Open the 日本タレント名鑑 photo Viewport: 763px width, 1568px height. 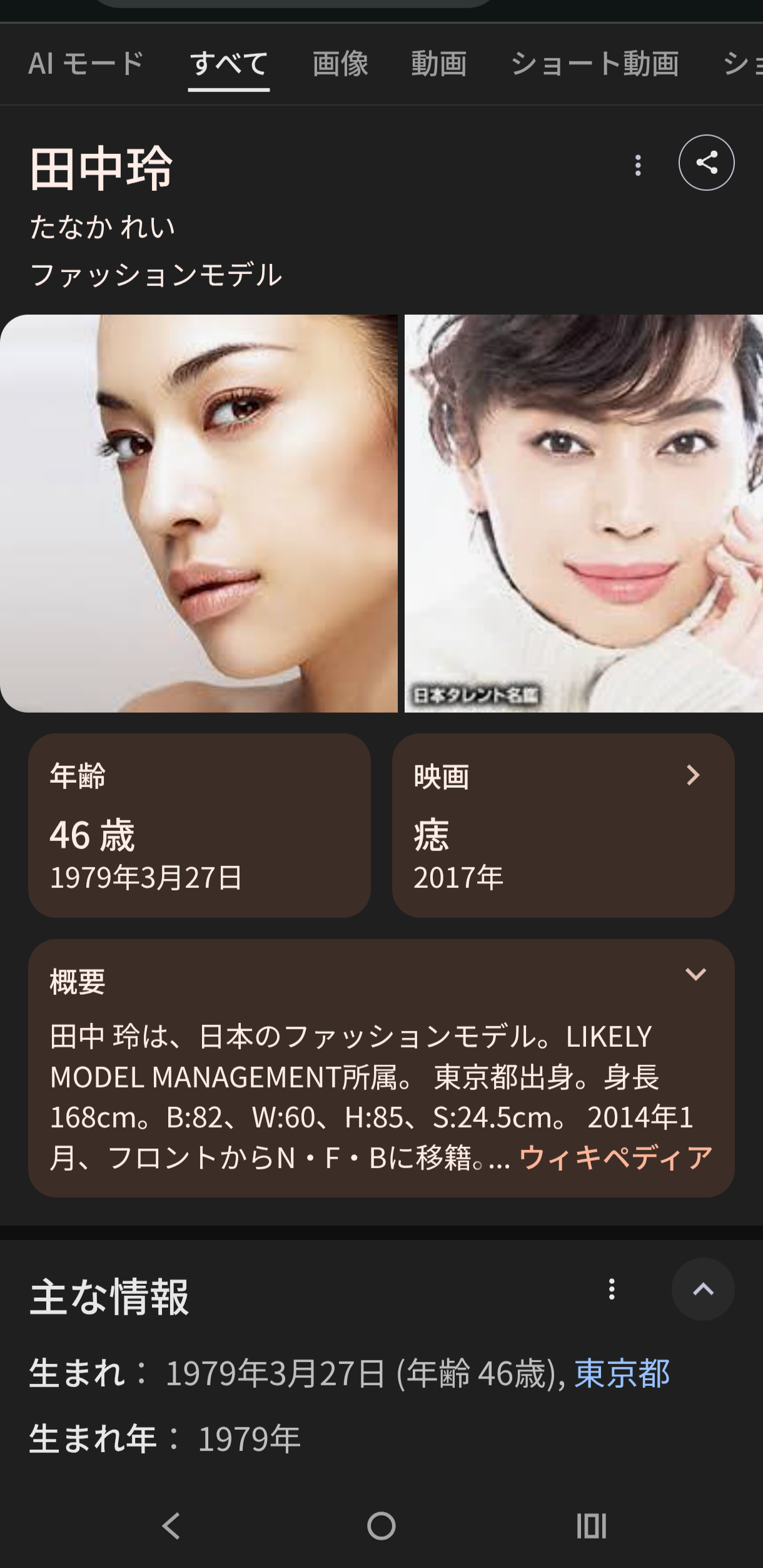(x=583, y=513)
